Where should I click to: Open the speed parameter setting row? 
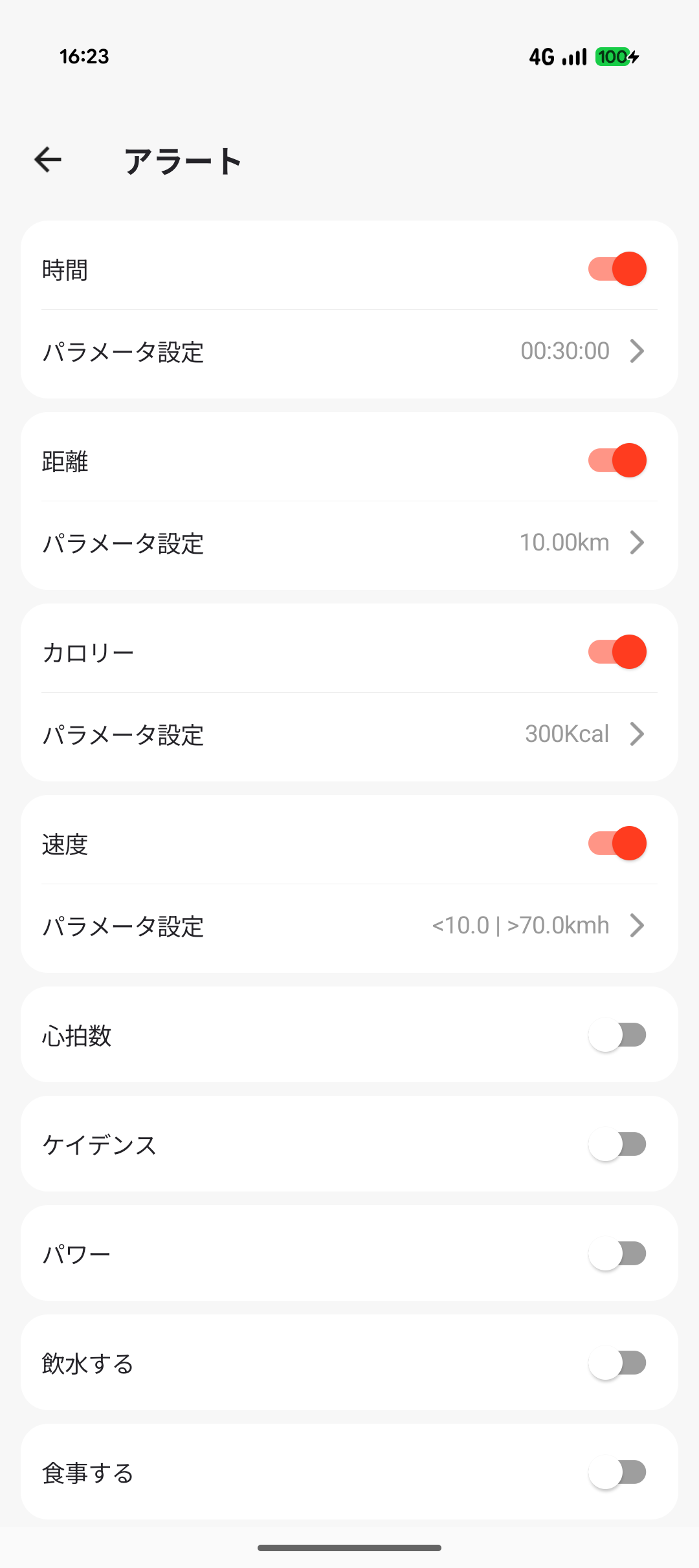tap(349, 926)
